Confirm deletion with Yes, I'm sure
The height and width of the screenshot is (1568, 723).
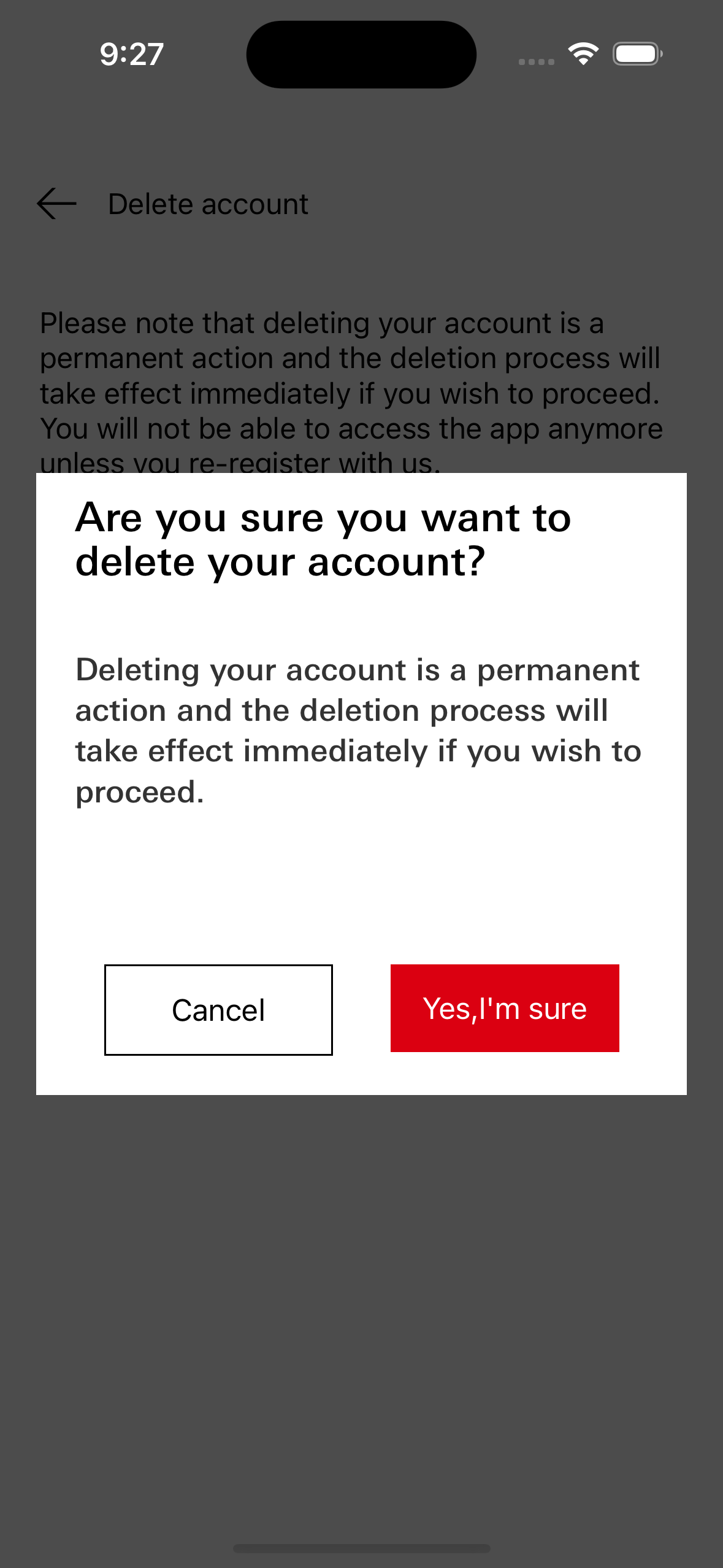504,1008
